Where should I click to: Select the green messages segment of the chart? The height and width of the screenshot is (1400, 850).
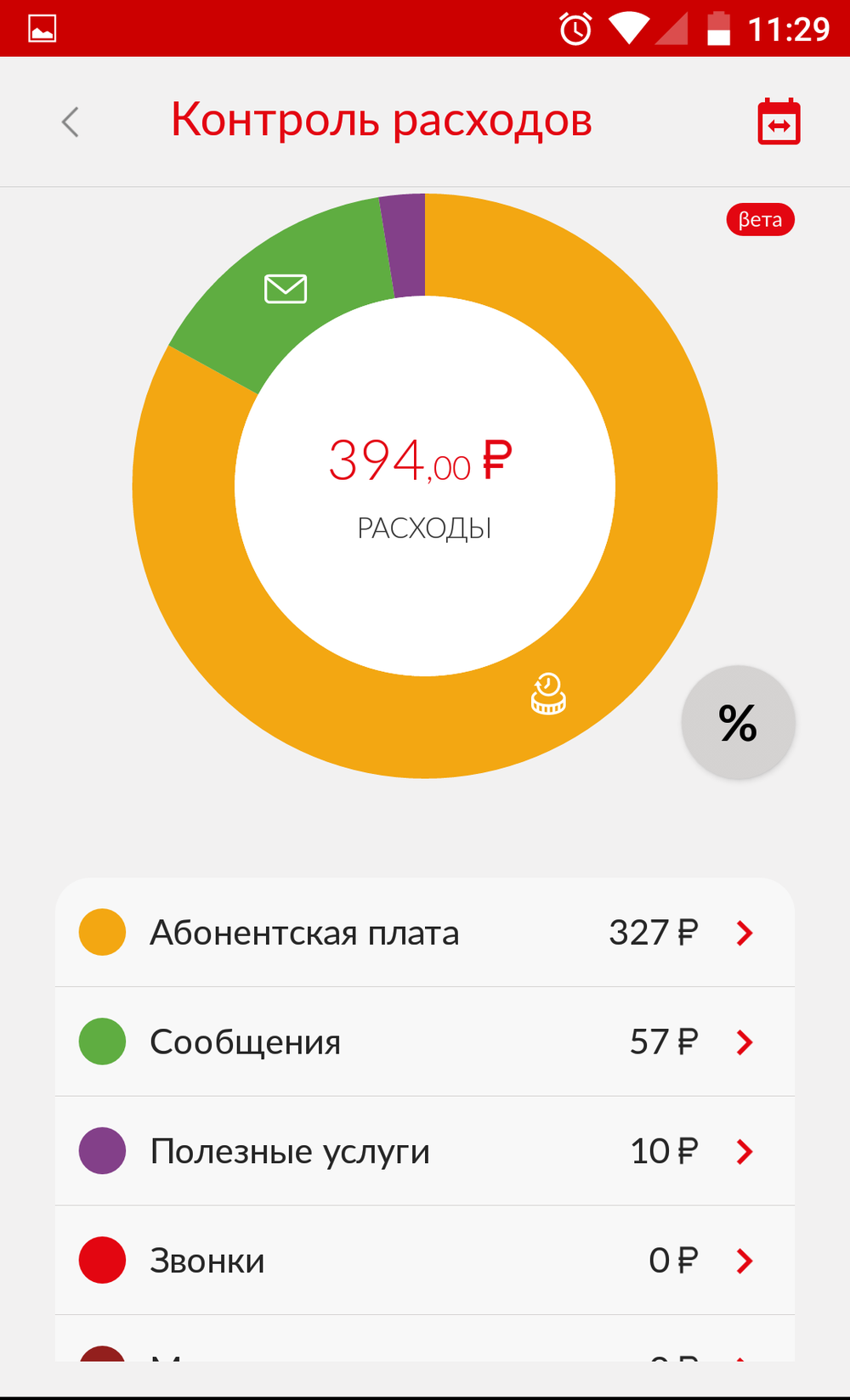tap(285, 289)
